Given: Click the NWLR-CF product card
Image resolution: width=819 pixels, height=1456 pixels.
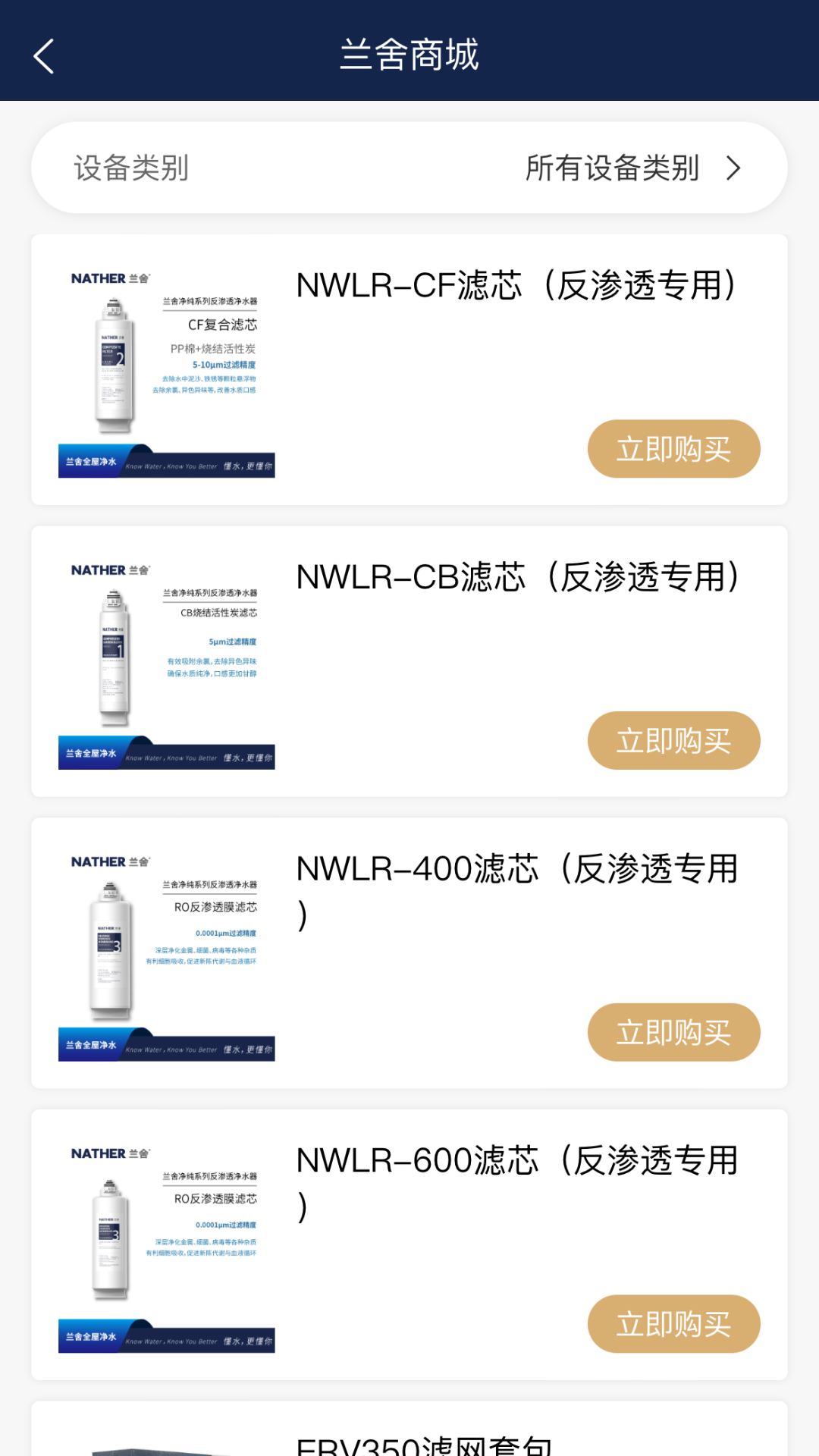Looking at the screenshot, I should pos(409,369).
